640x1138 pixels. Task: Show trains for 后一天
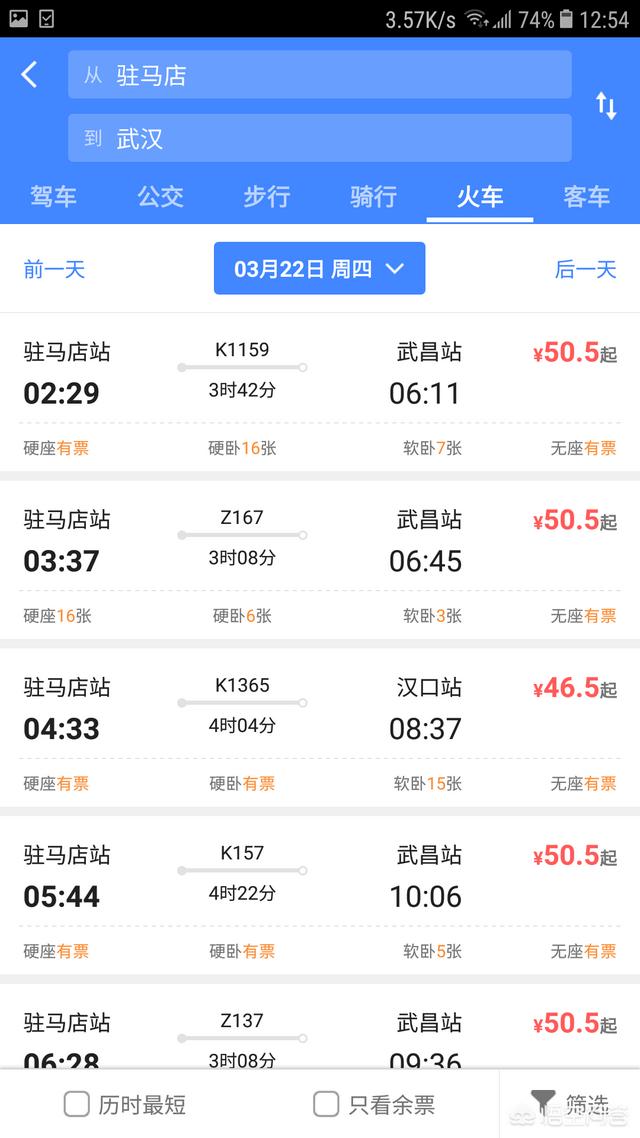point(585,269)
